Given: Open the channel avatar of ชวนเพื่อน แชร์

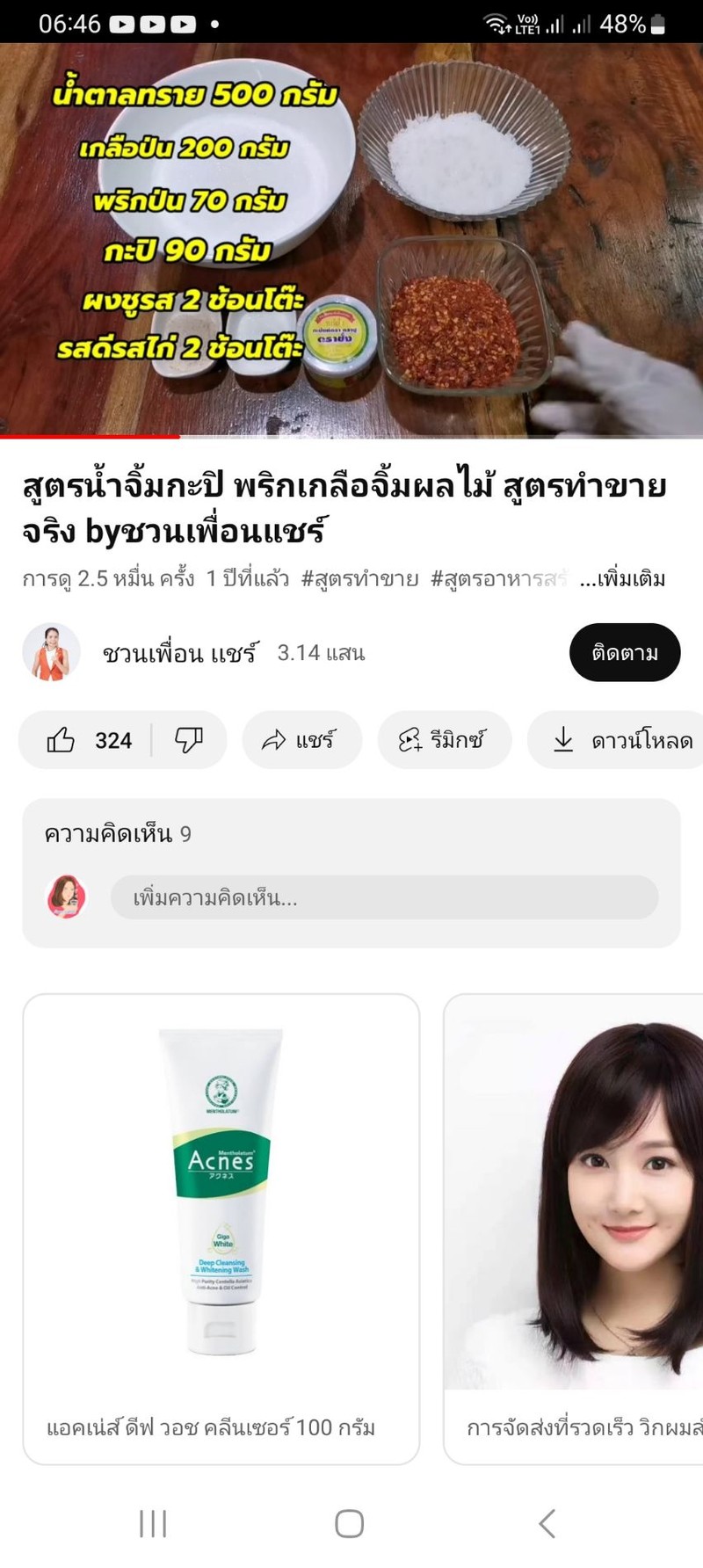Looking at the screenshot, I should click(50, 652).
